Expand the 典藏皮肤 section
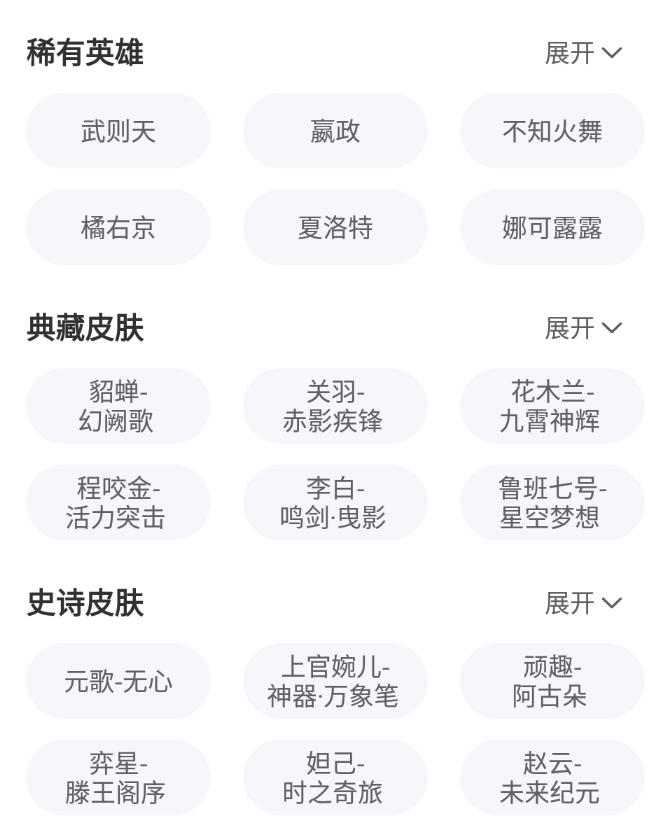This screenshot has width=650, height=840. pyautogui.click(x=583, y=328)
